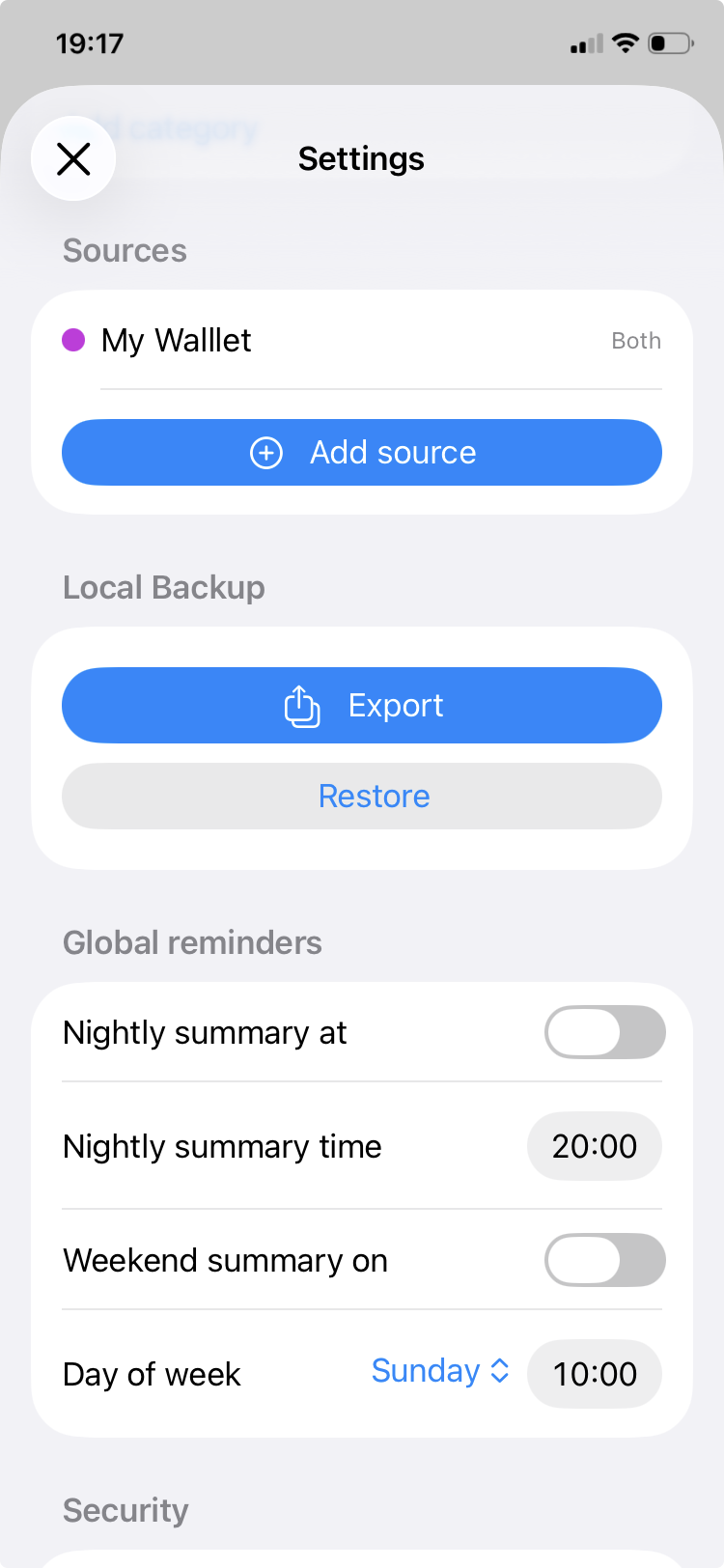Click the X to close Settings

pos(73,158)
